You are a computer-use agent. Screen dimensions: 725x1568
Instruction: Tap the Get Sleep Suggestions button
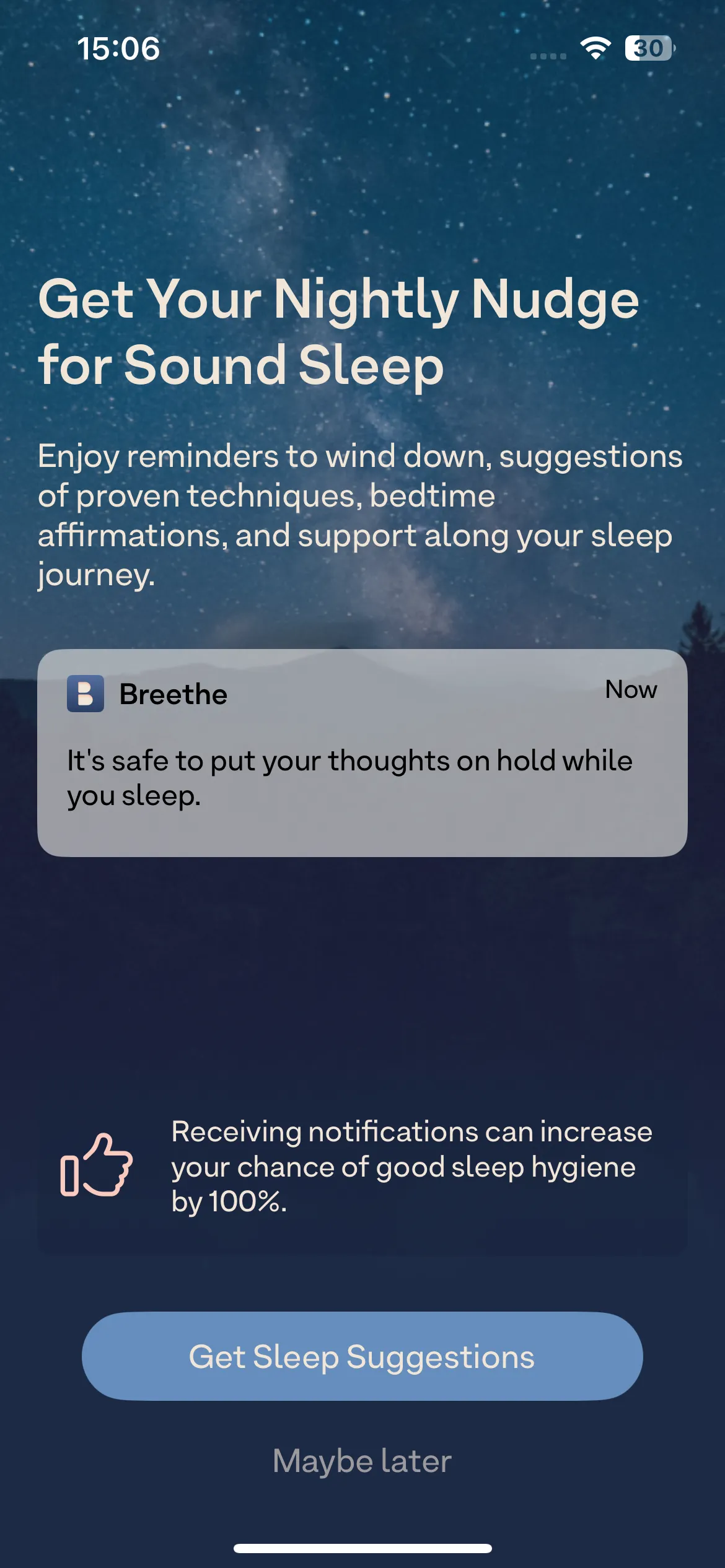tap(362, 1356)
